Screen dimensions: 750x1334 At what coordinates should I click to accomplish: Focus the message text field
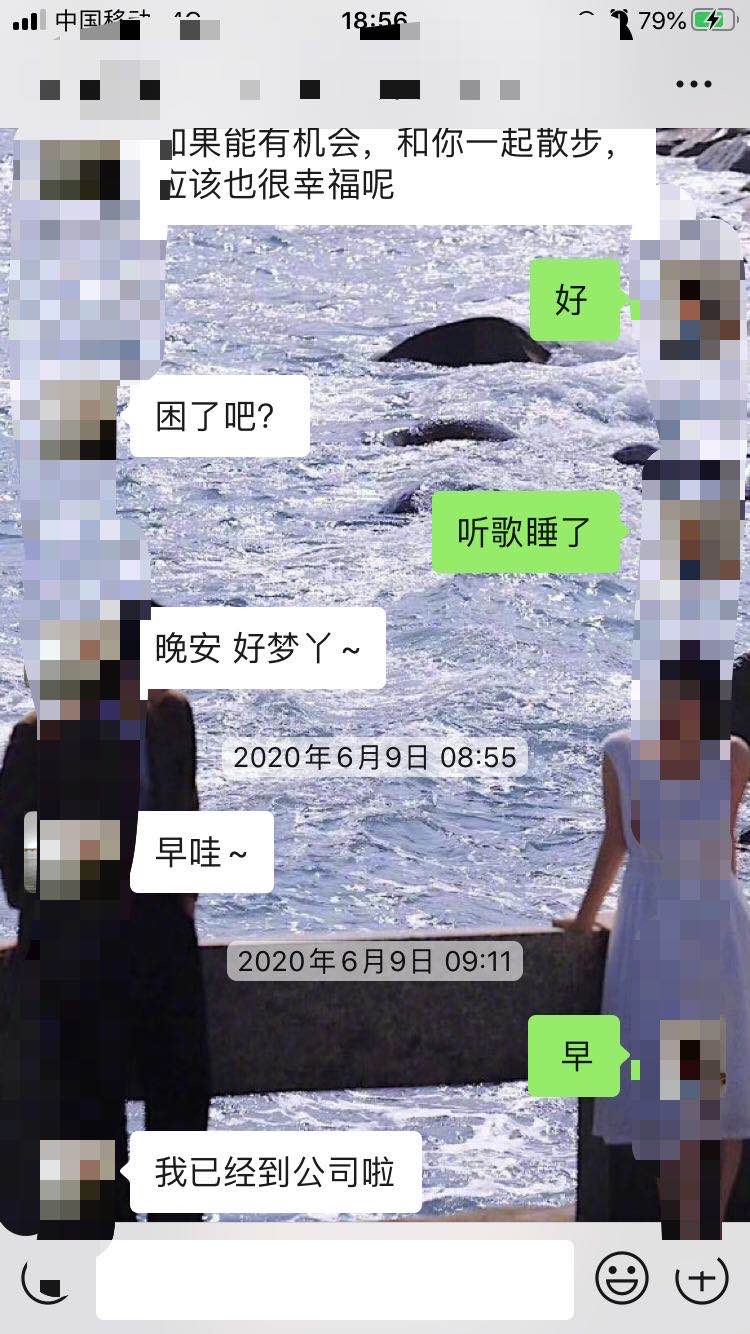pos(334,1279)
